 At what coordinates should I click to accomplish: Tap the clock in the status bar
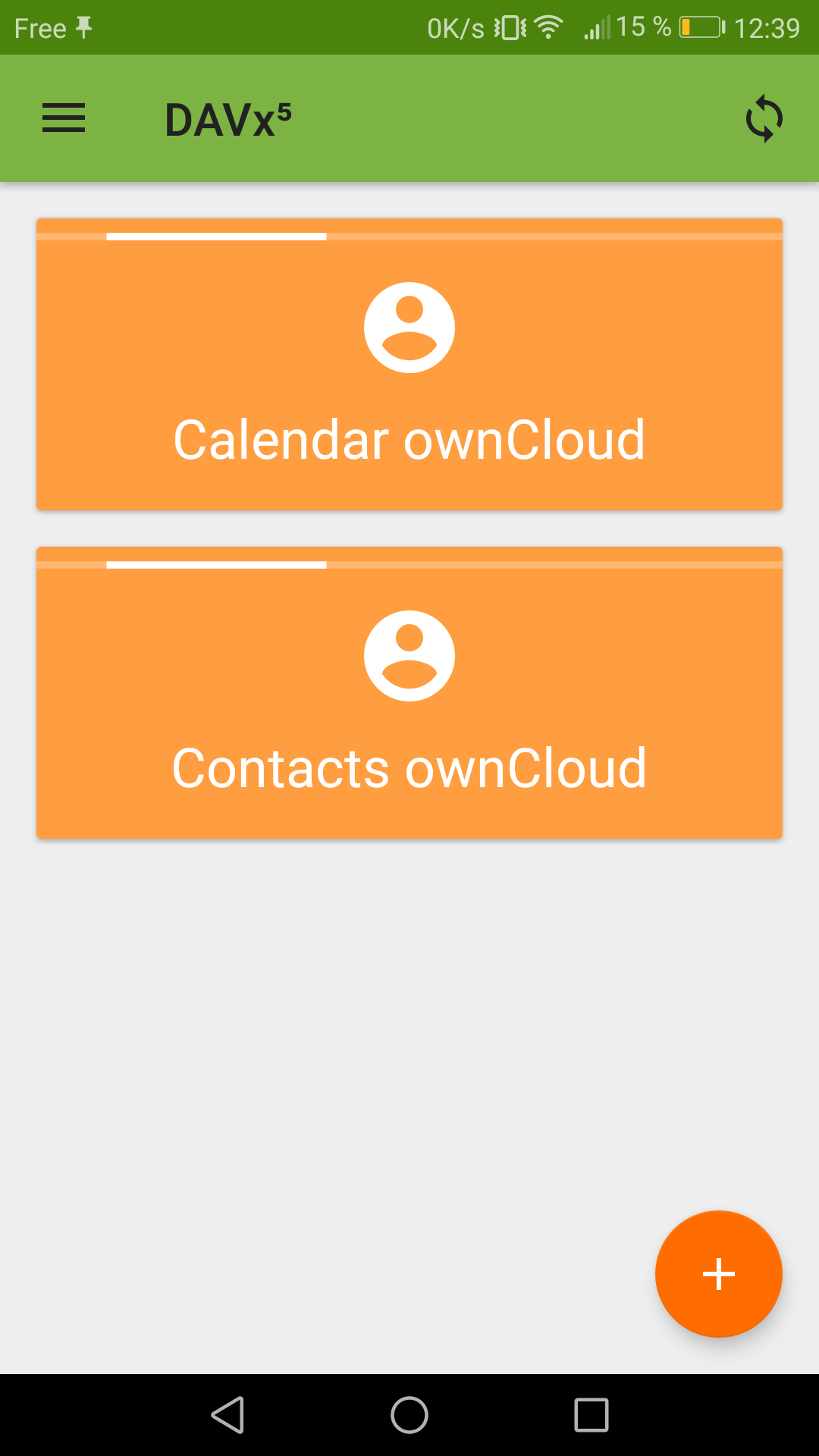(x=768, y=27)
